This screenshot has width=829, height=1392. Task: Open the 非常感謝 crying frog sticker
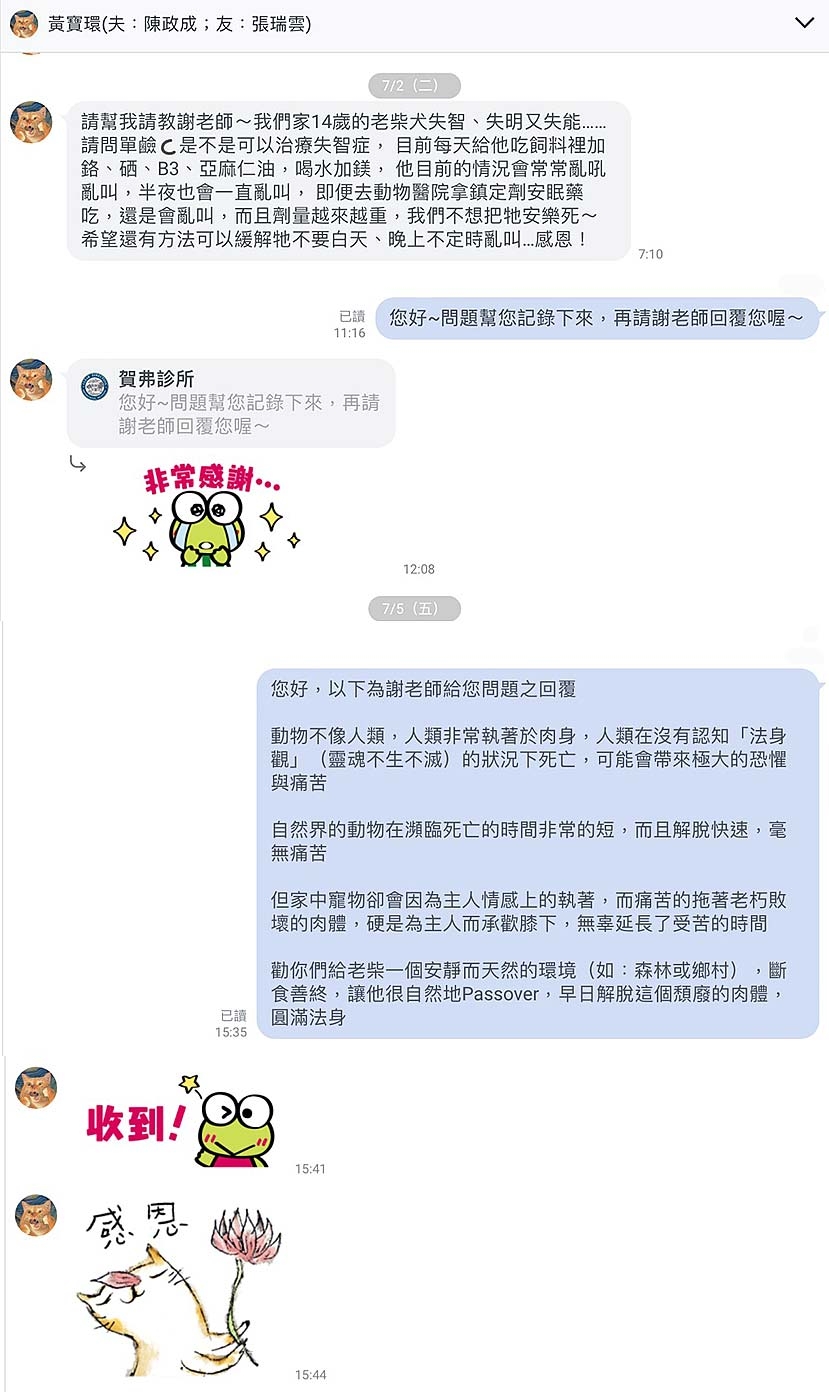point(208,517)
